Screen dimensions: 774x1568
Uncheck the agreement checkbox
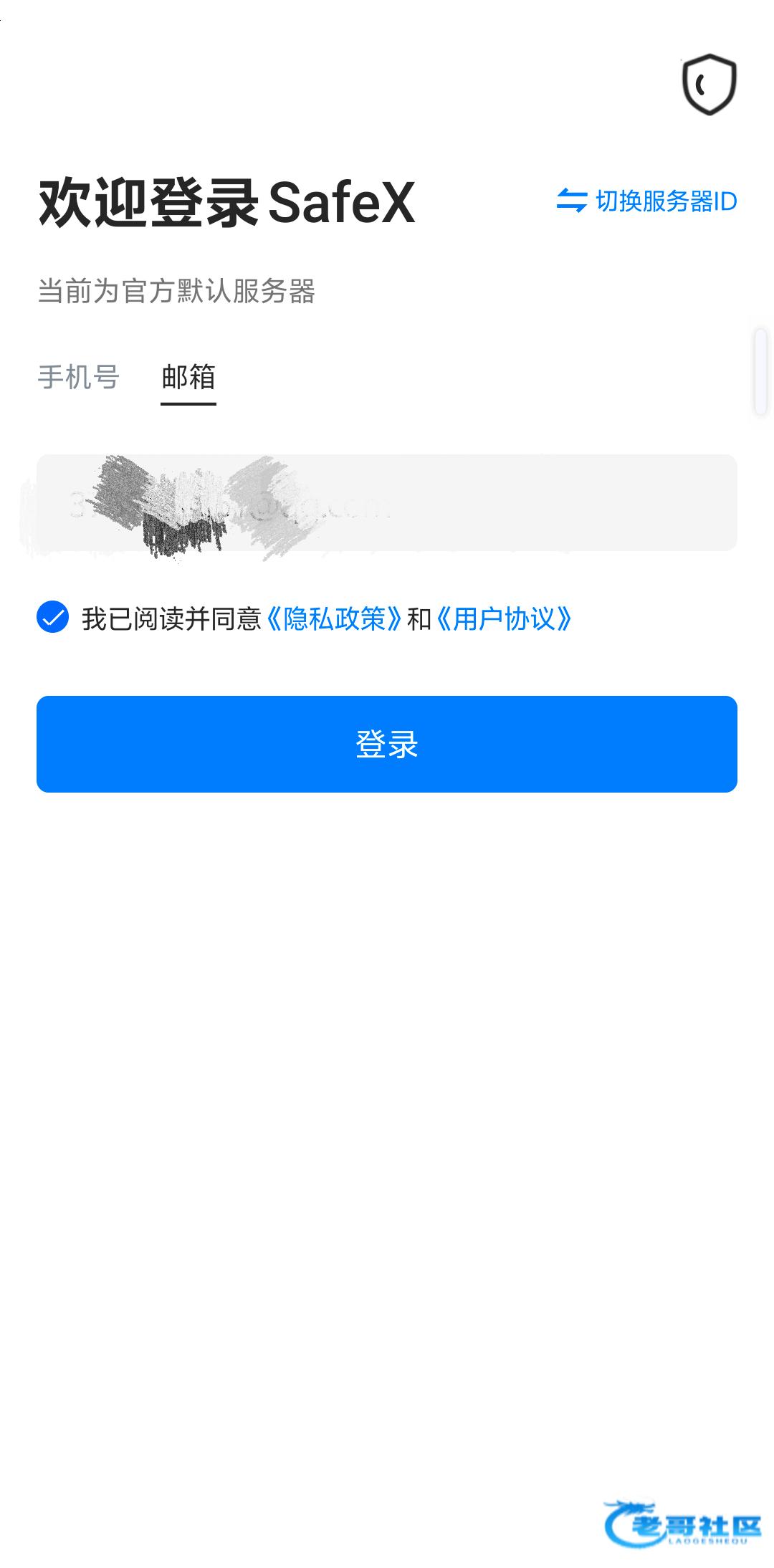pos(53,617)
